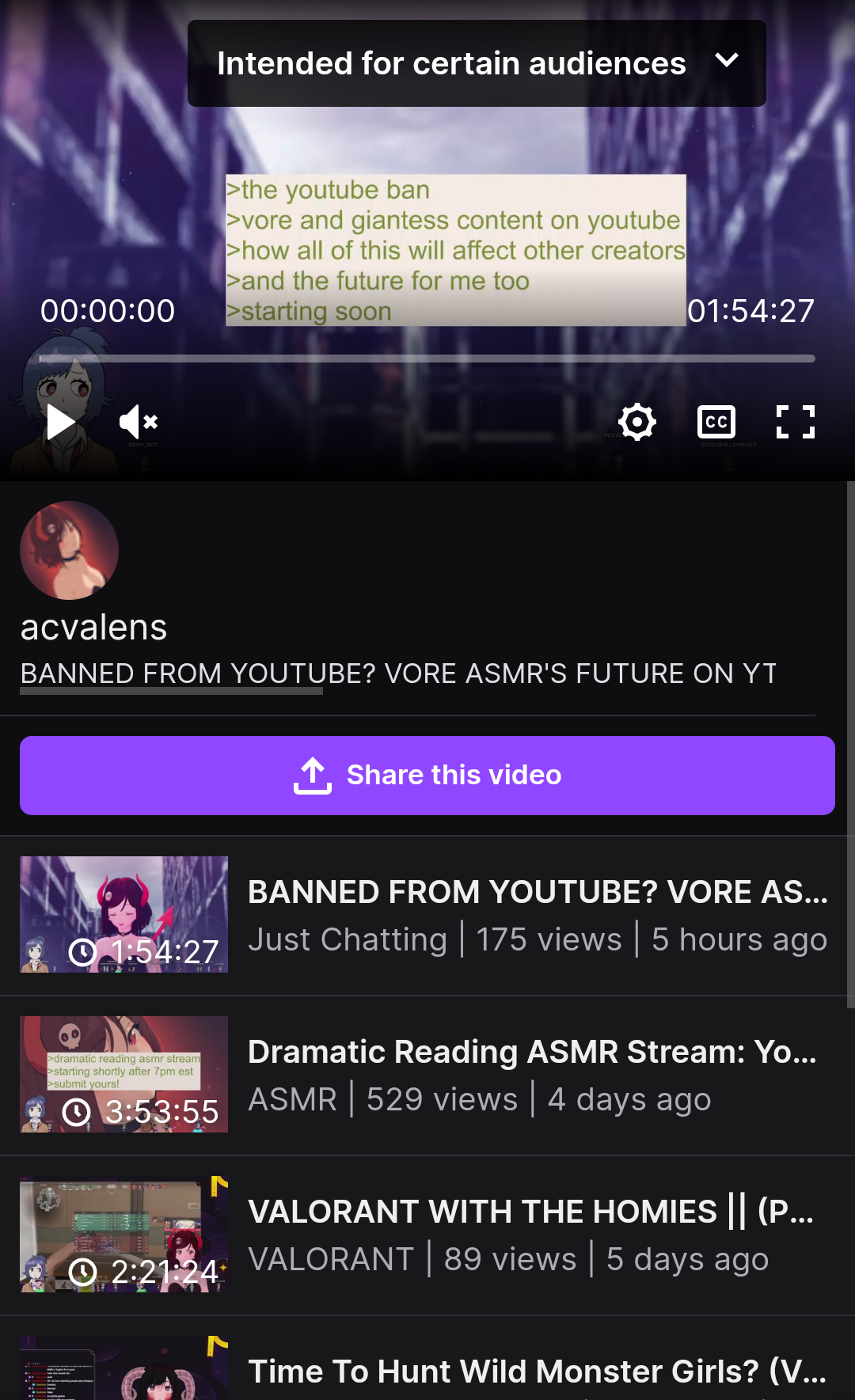Enter fullscreen mode

(x=795, y=422)
